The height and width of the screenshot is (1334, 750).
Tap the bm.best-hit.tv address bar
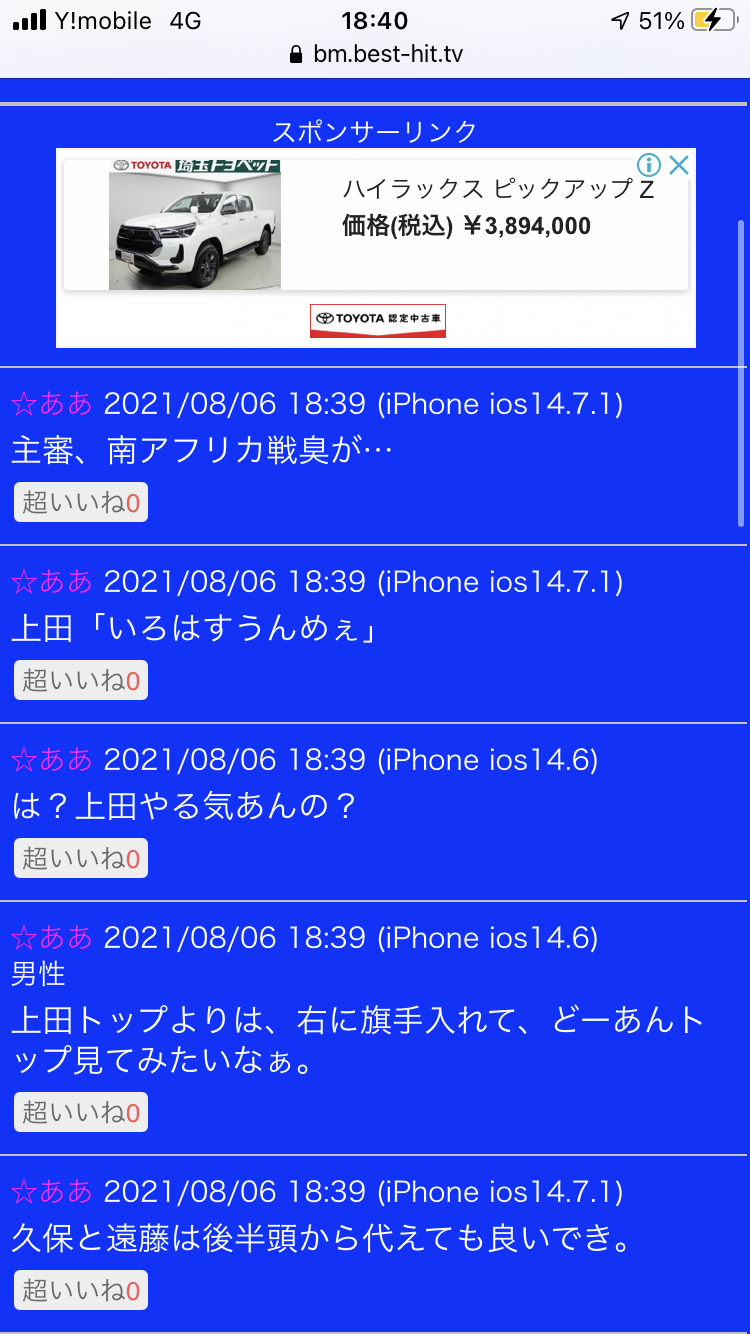[x=375, y=54]
